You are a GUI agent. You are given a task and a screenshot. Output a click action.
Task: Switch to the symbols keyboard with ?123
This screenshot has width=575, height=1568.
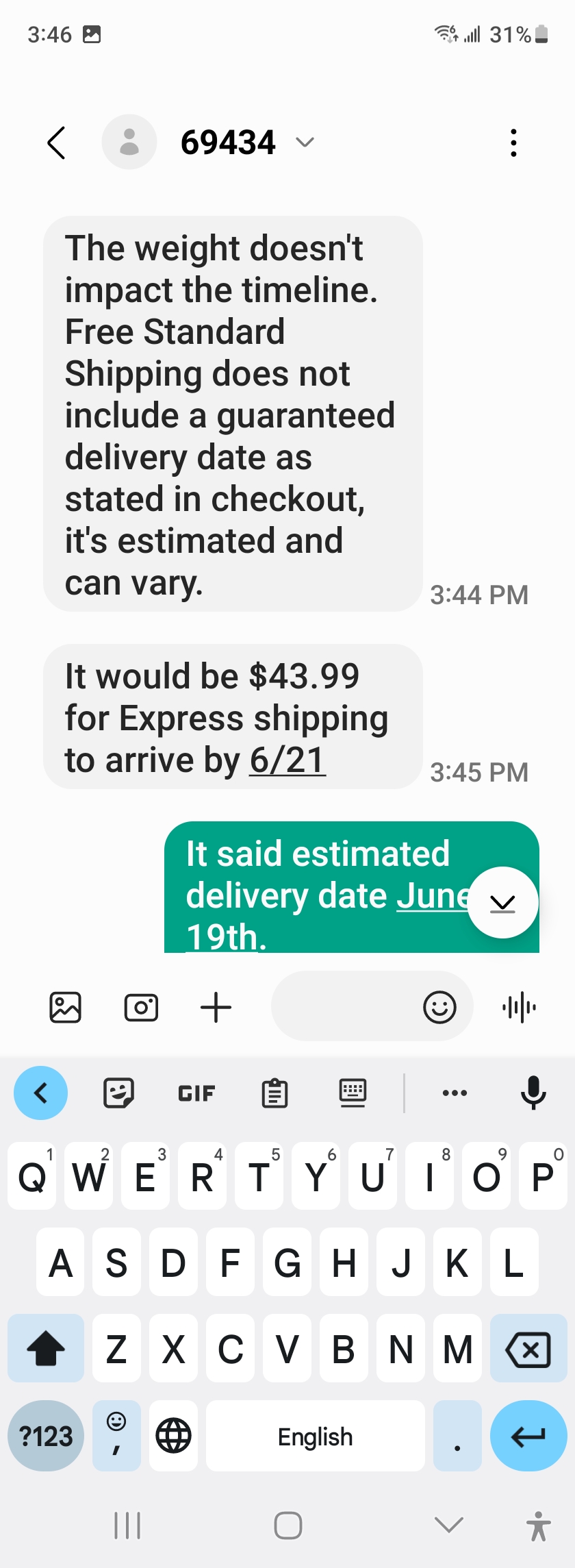click(45, 1436)
